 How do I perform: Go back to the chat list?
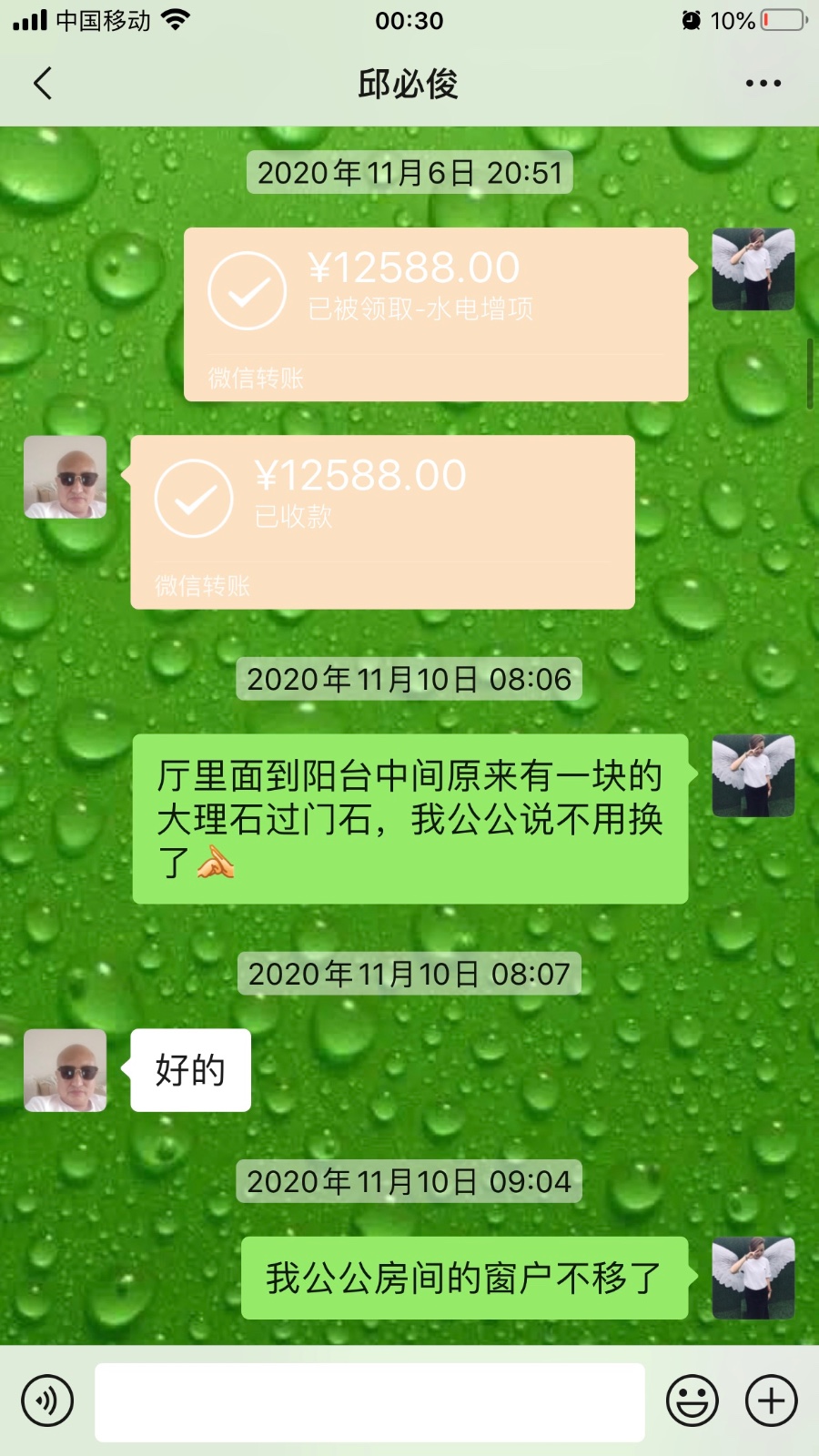pyautogui.click(x=43, y=83)
